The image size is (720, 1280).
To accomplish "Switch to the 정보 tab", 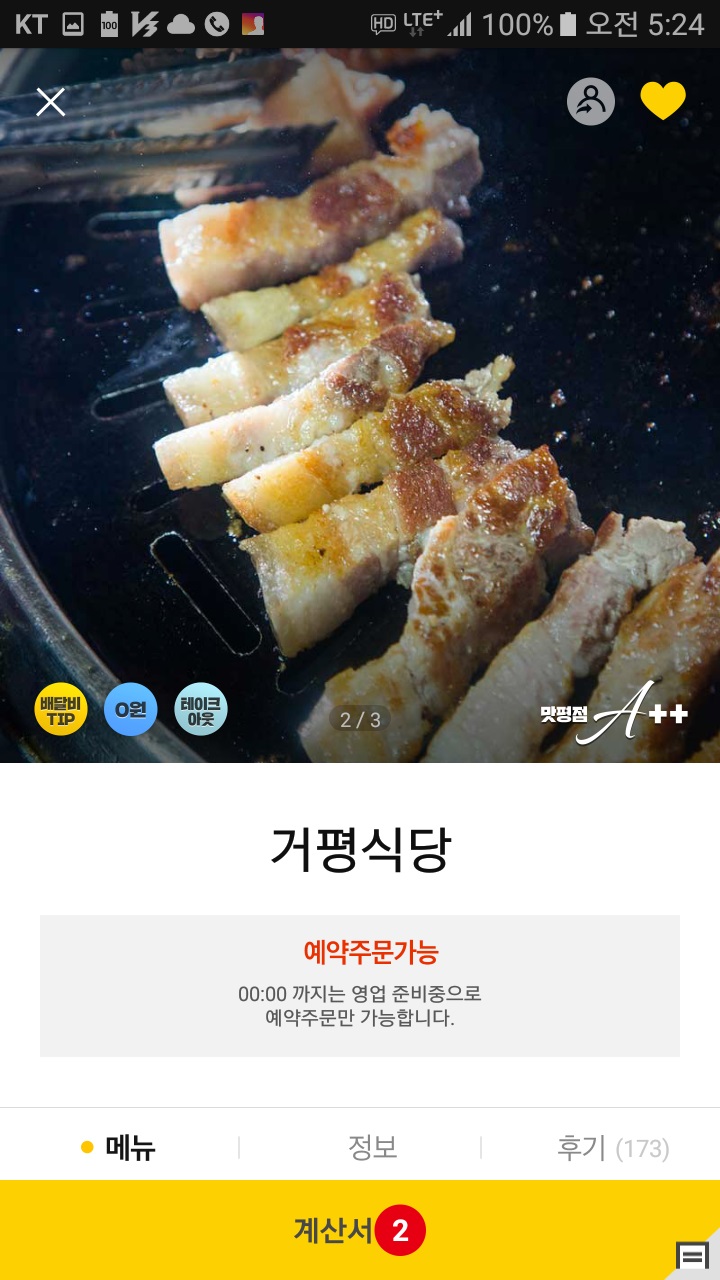I will click(372, 1148).
